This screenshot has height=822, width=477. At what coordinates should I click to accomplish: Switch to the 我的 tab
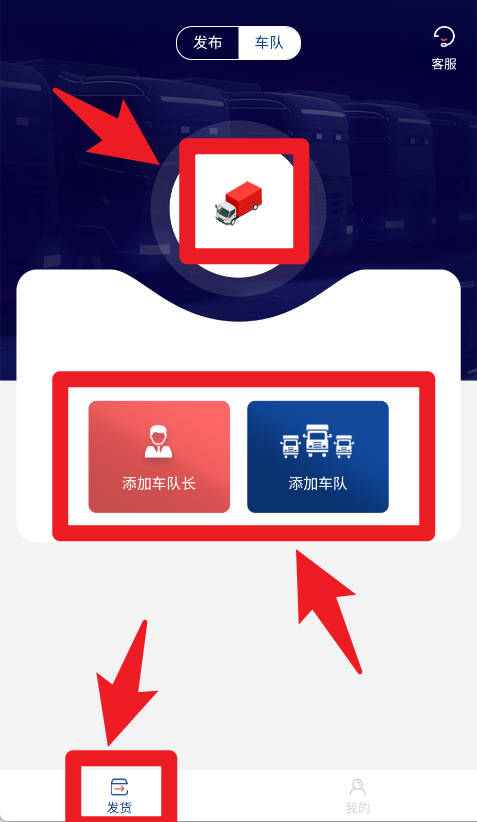[x=357, y=795]
